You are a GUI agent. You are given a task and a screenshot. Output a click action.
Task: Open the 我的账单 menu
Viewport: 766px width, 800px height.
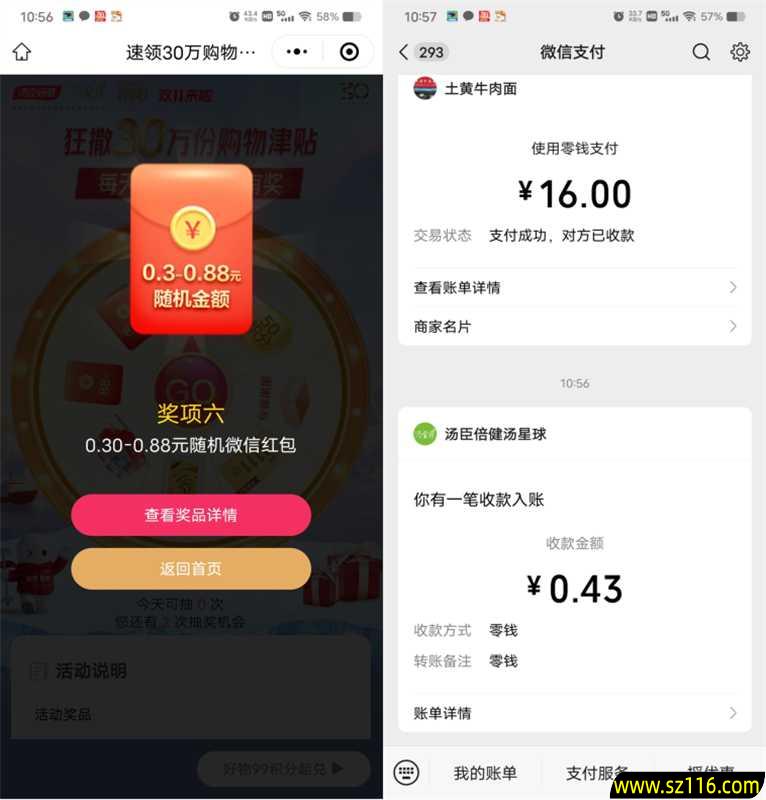click(x=485, y=772)
